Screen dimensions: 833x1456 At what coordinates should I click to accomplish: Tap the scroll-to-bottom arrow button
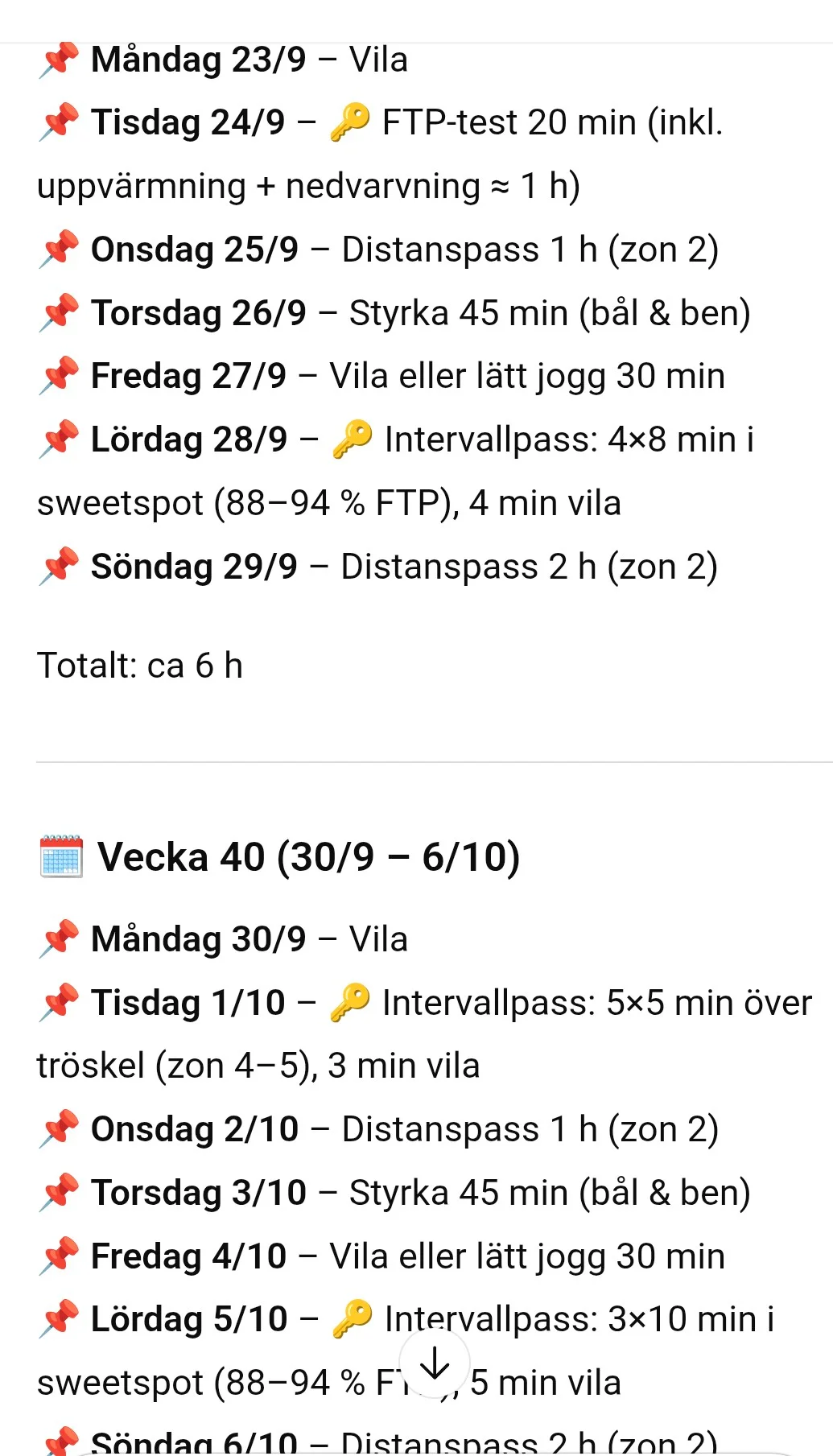pos(435,1363)
